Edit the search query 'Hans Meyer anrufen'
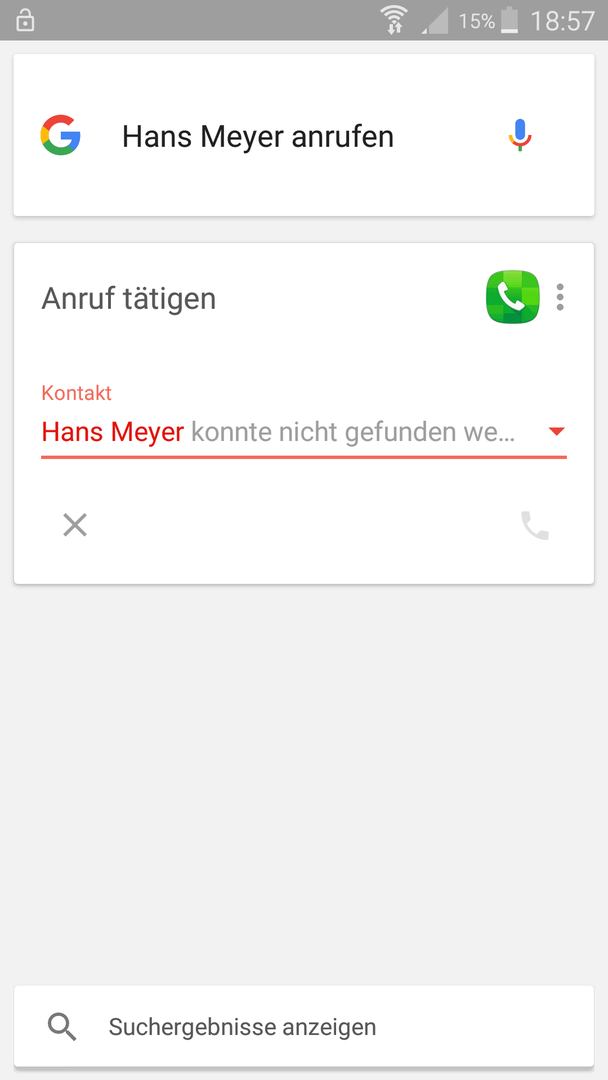The image size is (608, 1080). 258,136
